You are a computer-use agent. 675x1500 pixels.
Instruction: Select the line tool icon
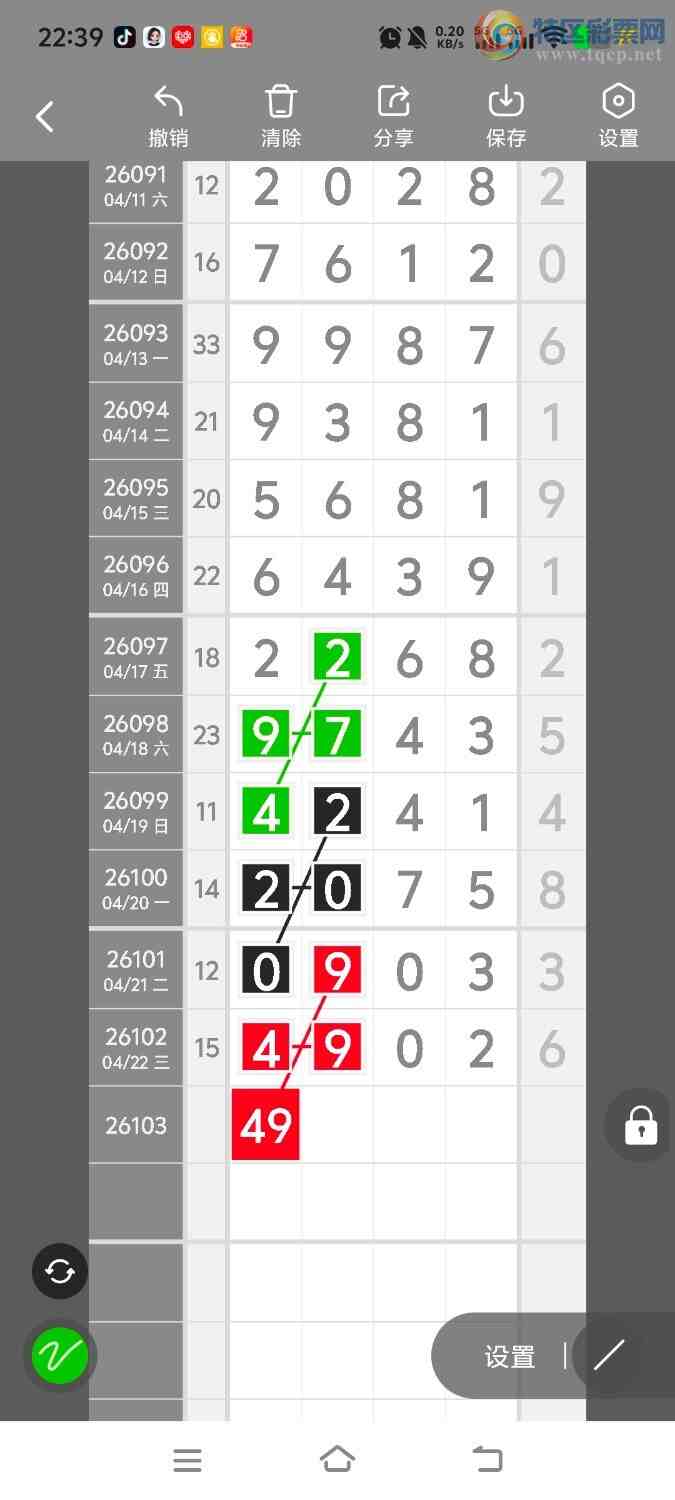click(x=608, y=1356)
